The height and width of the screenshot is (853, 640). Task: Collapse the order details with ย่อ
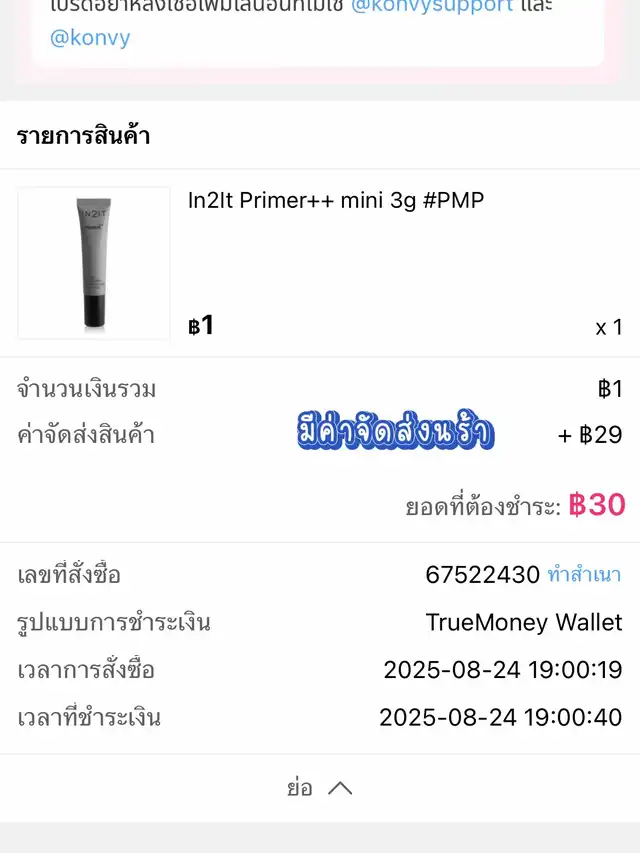(320, 788)
